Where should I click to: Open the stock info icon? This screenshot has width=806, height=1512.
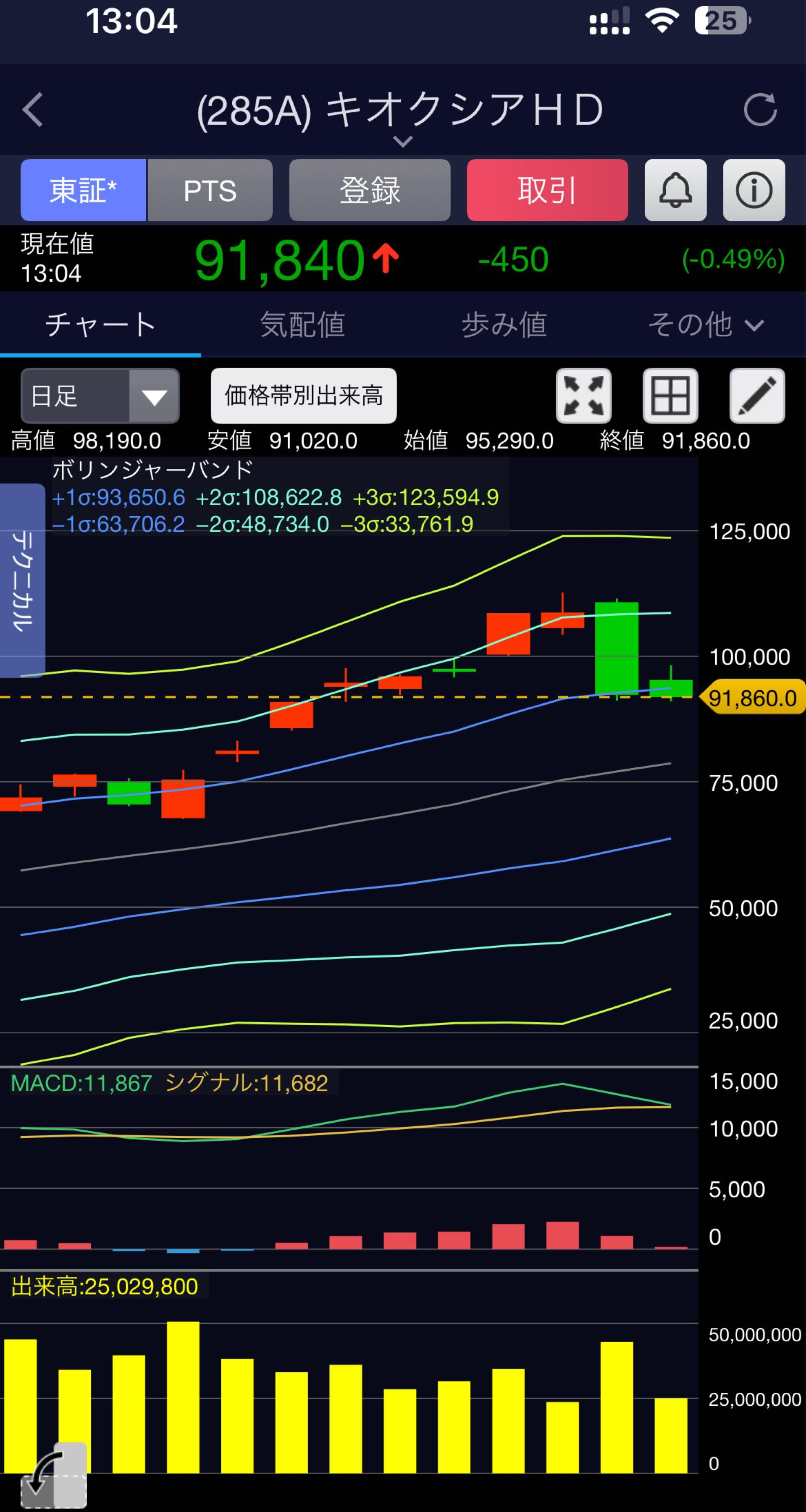(754, 190)
